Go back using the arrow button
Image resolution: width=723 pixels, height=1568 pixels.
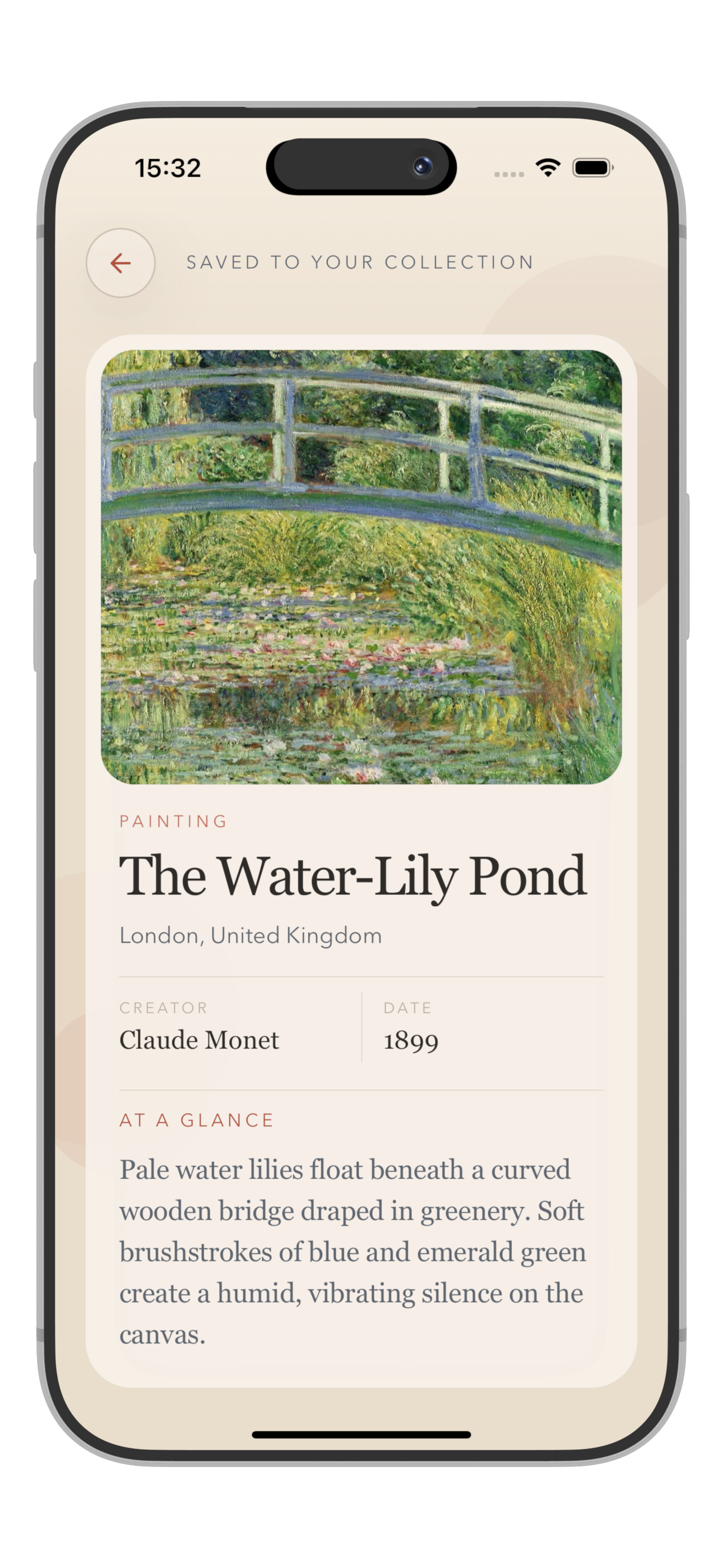coord(121,263)
